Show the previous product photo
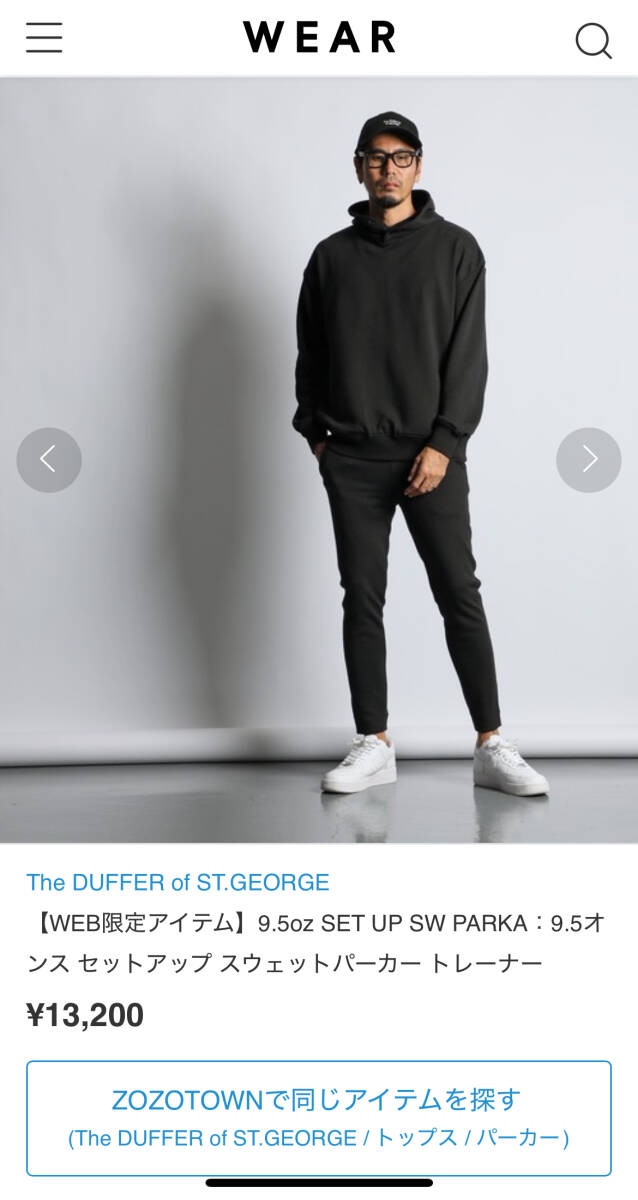 [x=48, y=460]
